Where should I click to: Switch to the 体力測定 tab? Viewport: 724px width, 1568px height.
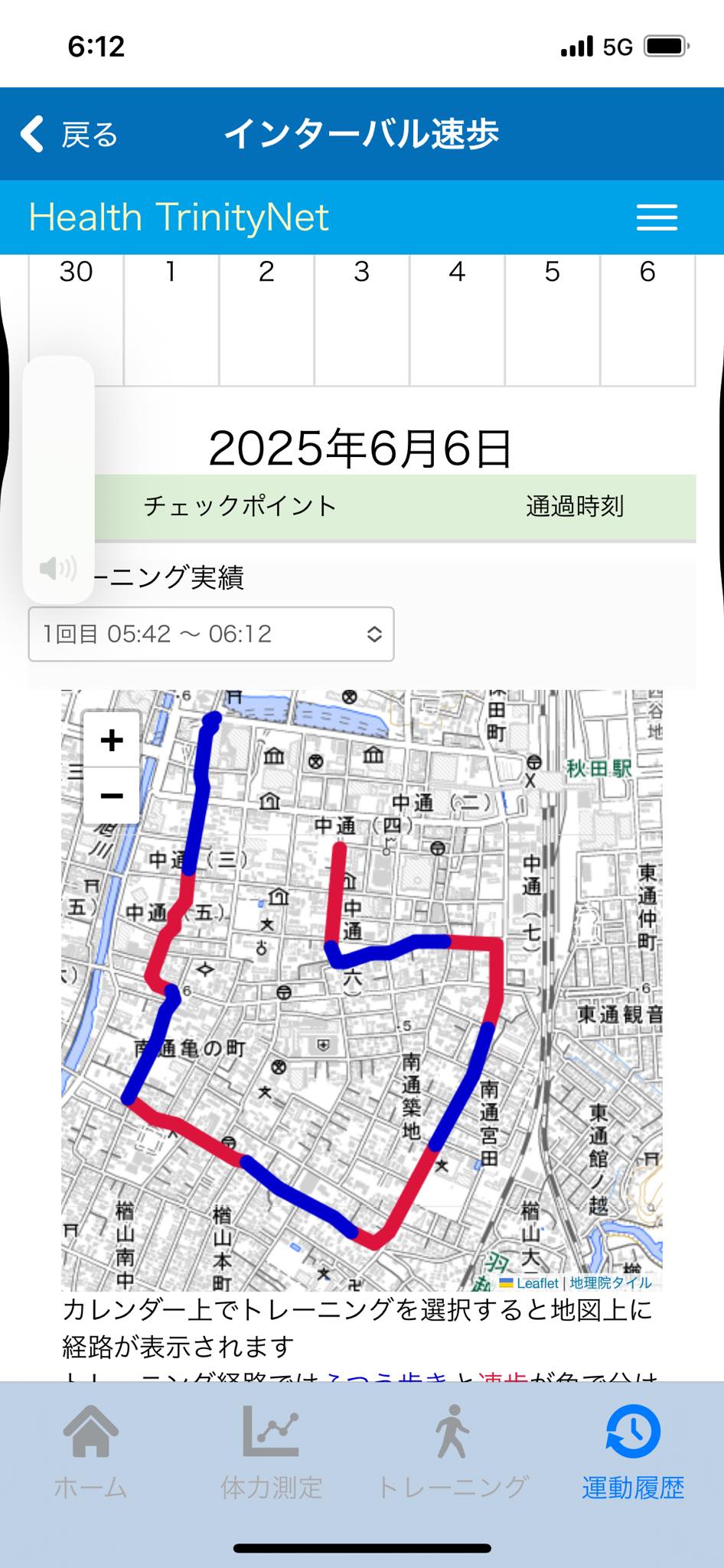[x=271, y=1452]
